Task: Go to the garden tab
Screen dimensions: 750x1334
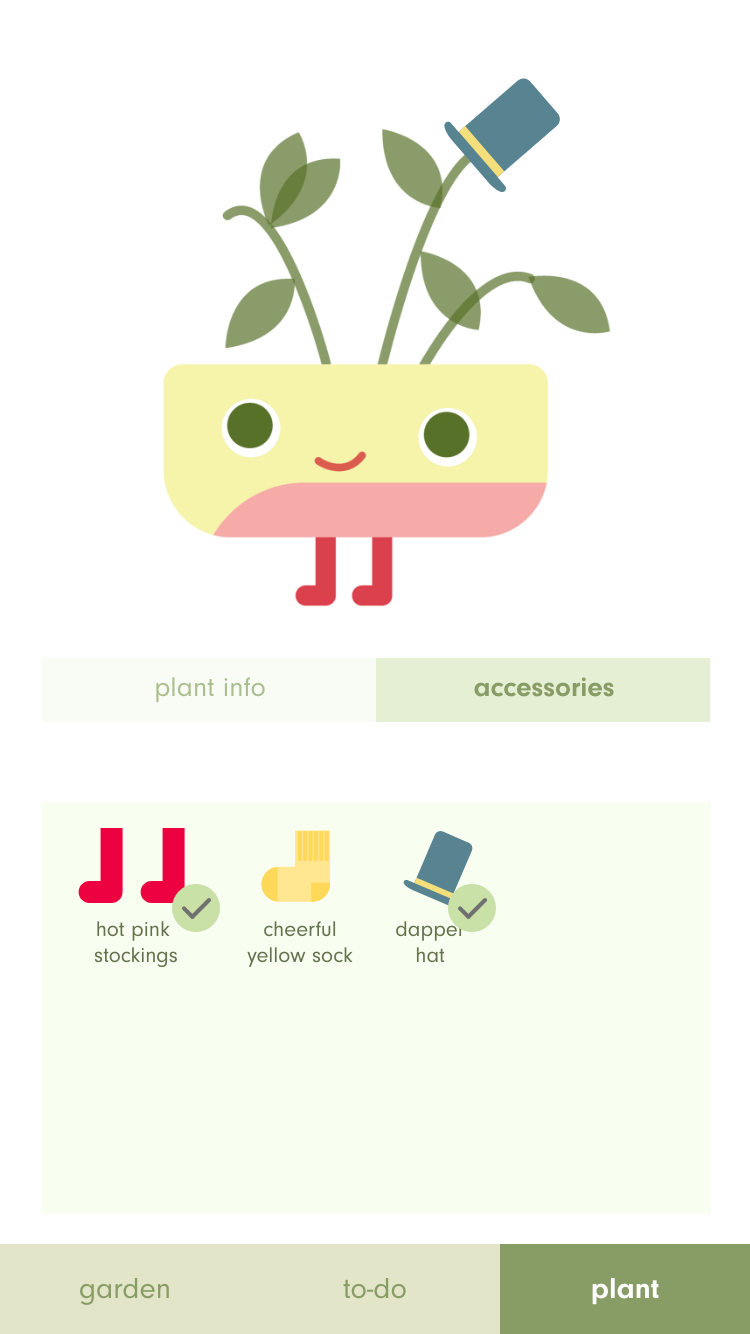Action: tap(125, 1289)
